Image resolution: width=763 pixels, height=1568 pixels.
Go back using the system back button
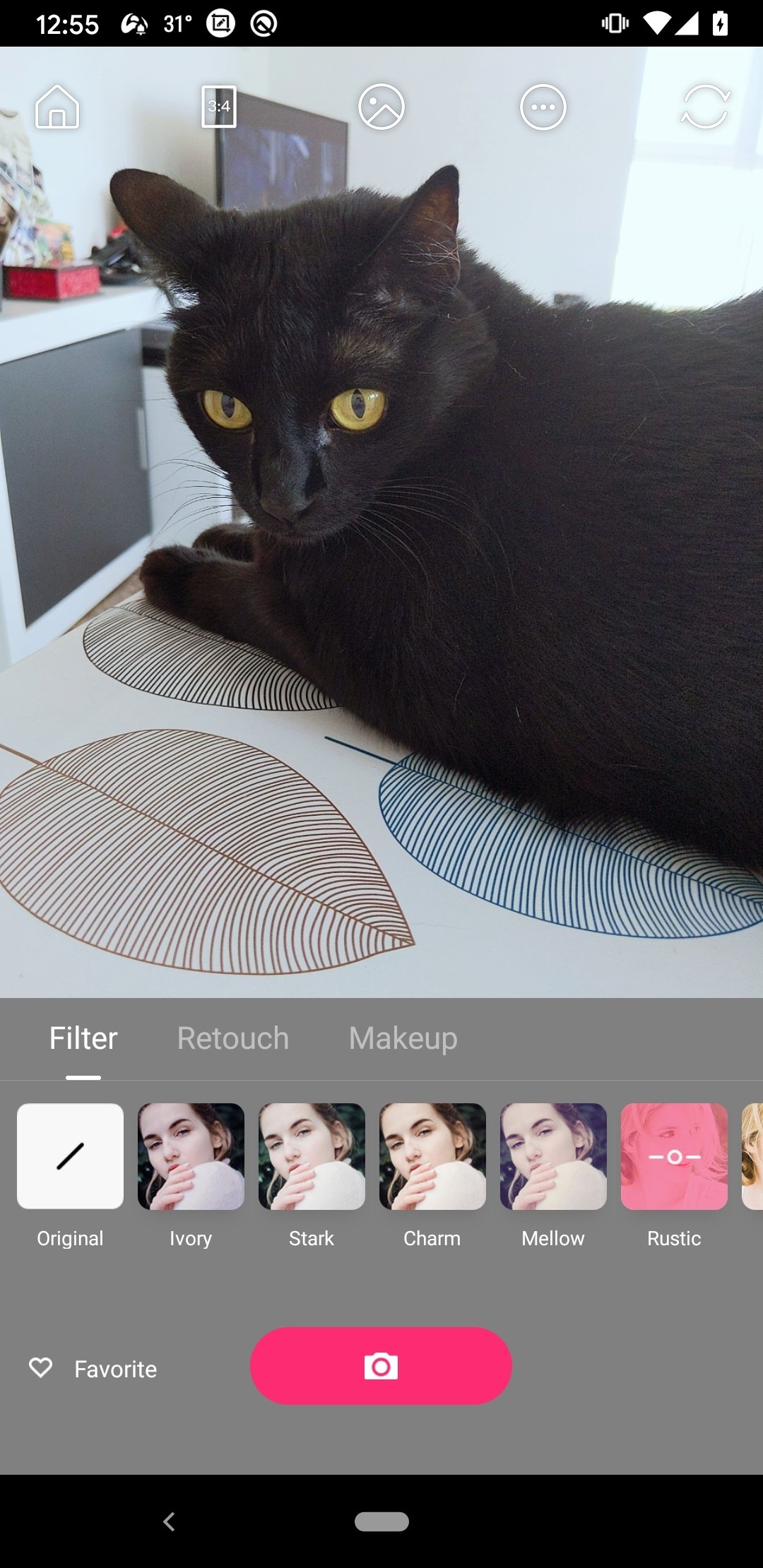pos(169,1521)
